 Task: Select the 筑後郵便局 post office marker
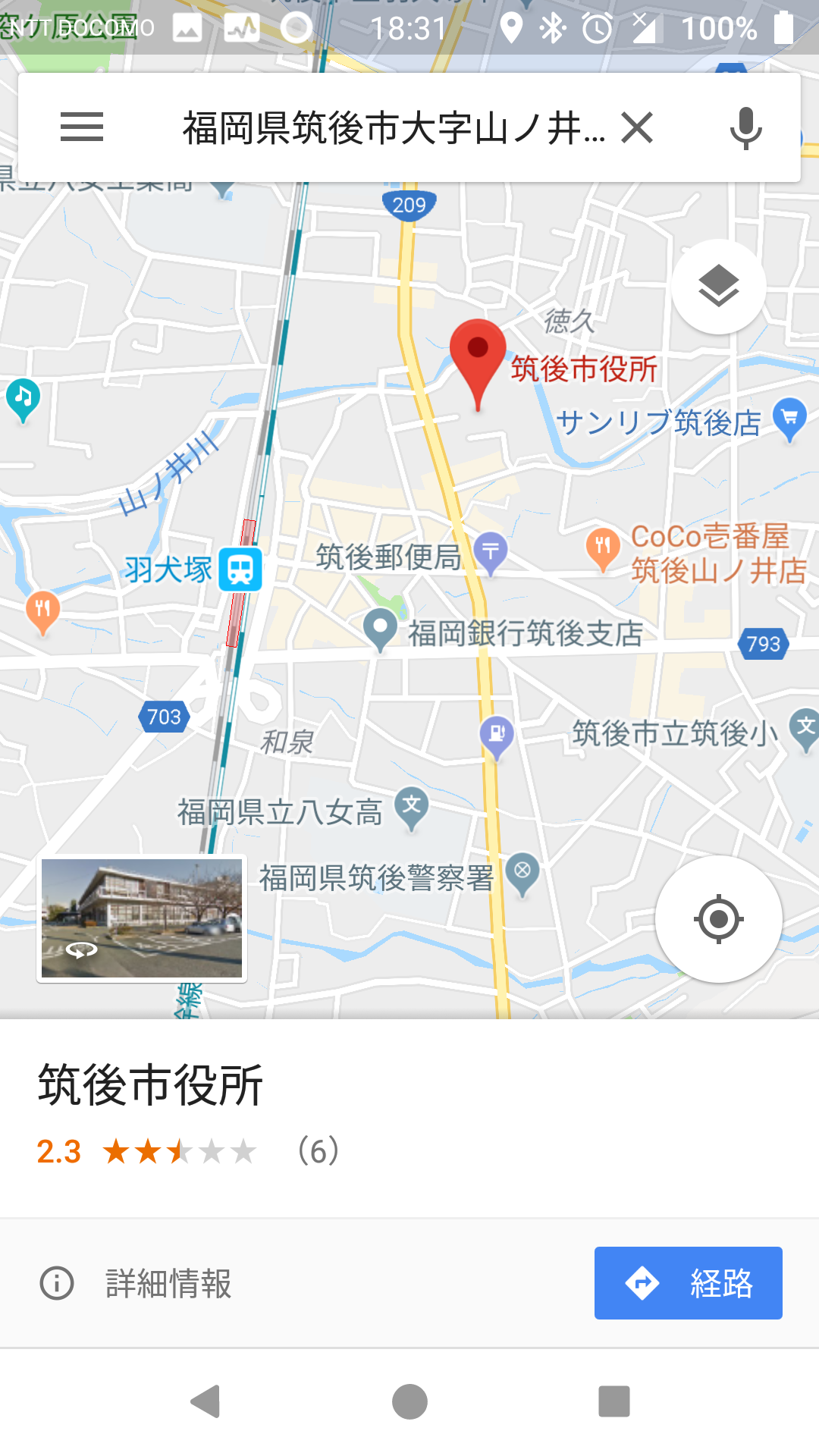pyautogui.click(x=490, y=553)
